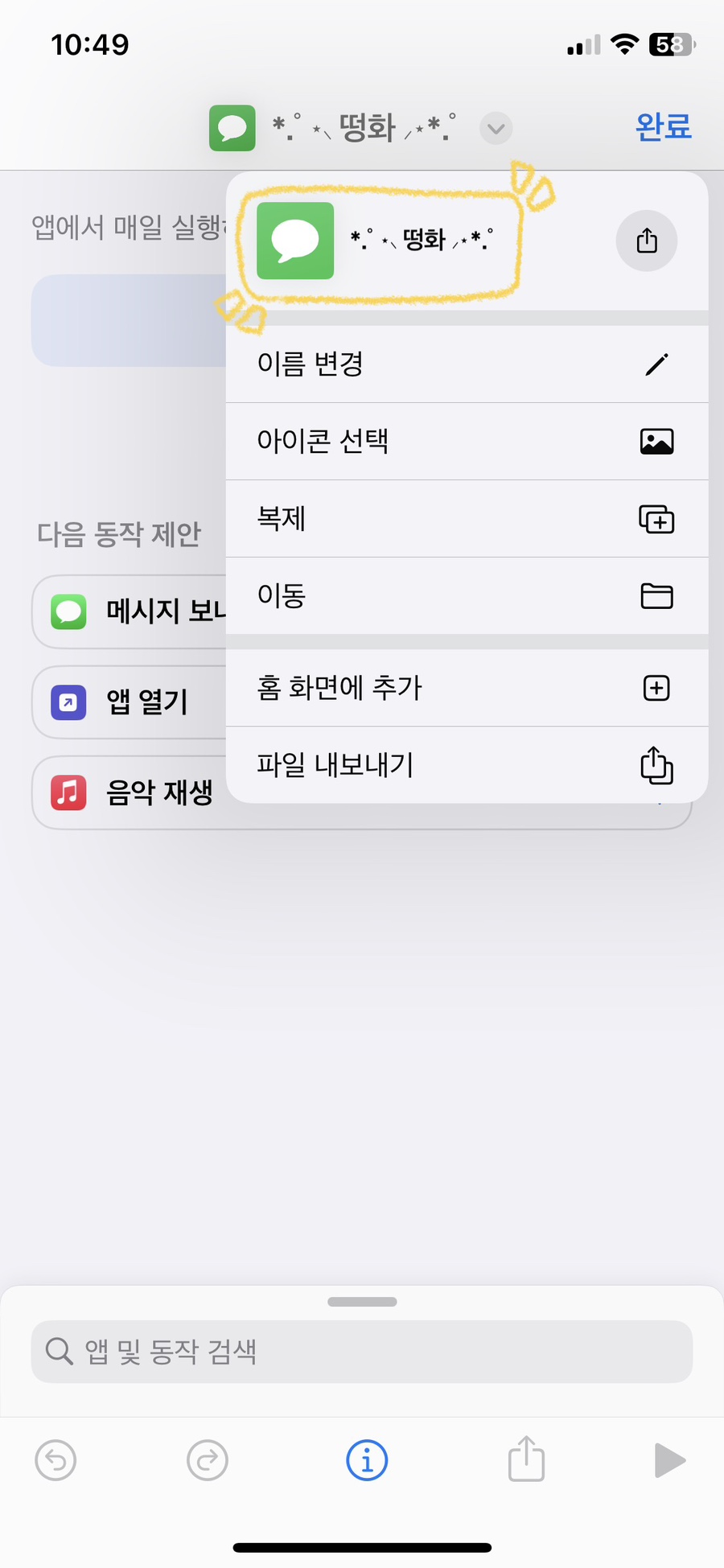Collapse the shortcut title dropdown chevron
This screenshot has width=724, height=1568.
pos(496,128)
